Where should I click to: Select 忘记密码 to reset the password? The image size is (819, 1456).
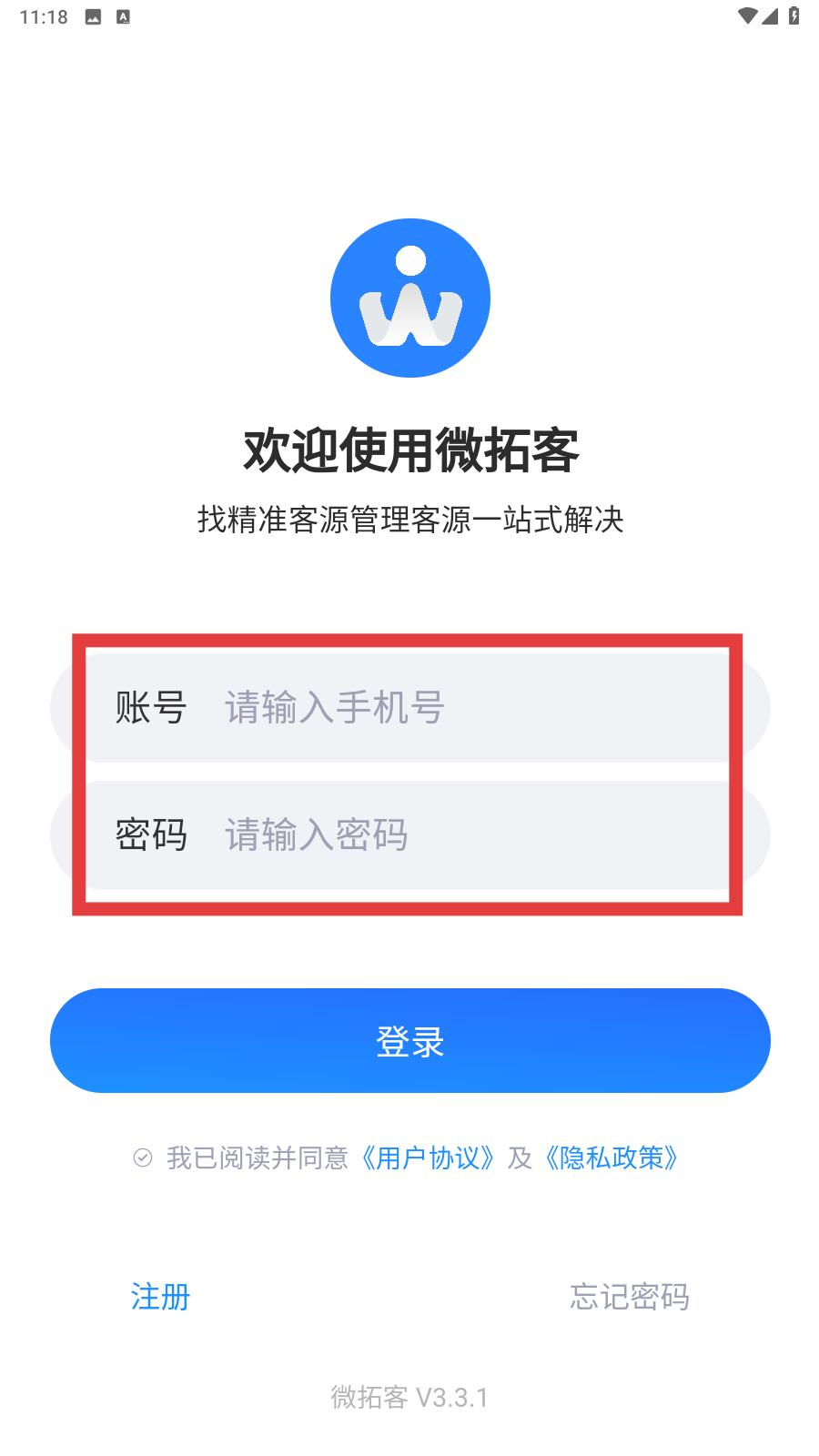point(630,1297)
